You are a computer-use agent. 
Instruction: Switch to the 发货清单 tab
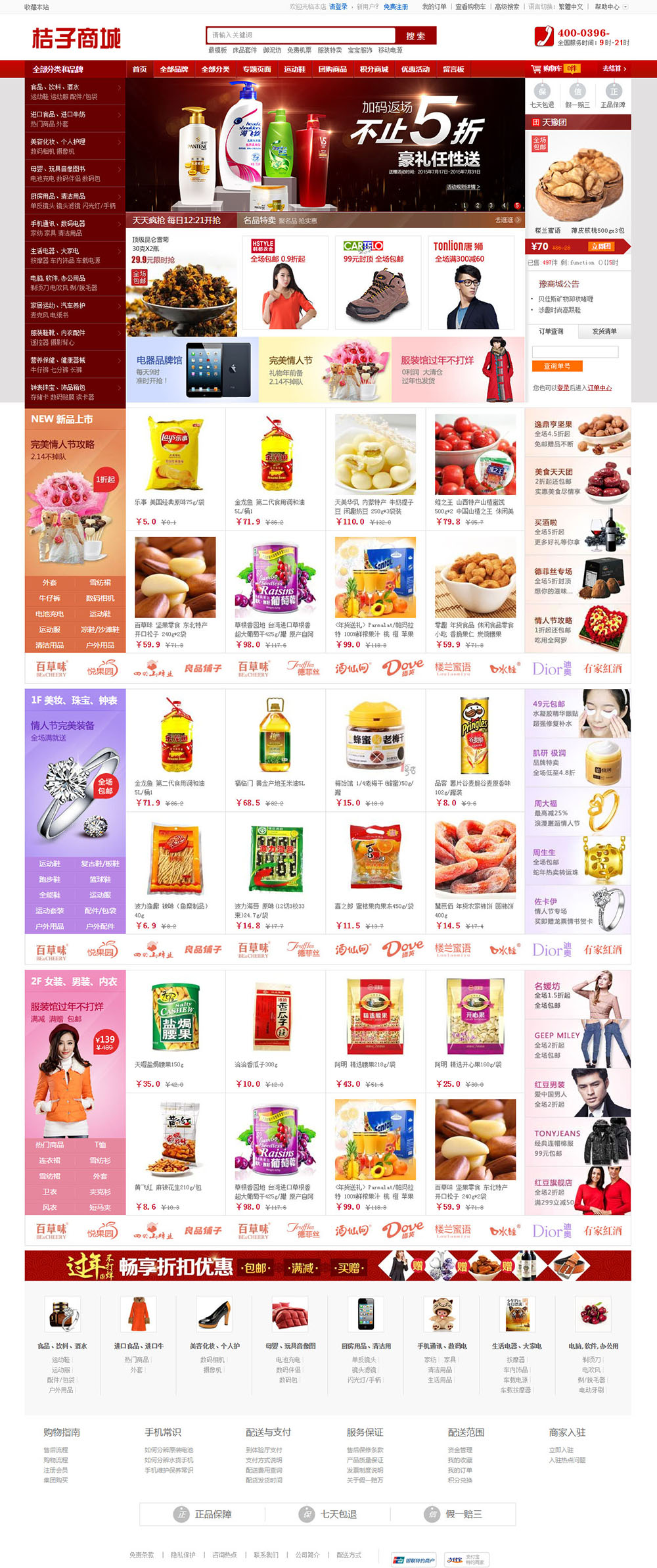pyautogui.click(x=604, y=331)
